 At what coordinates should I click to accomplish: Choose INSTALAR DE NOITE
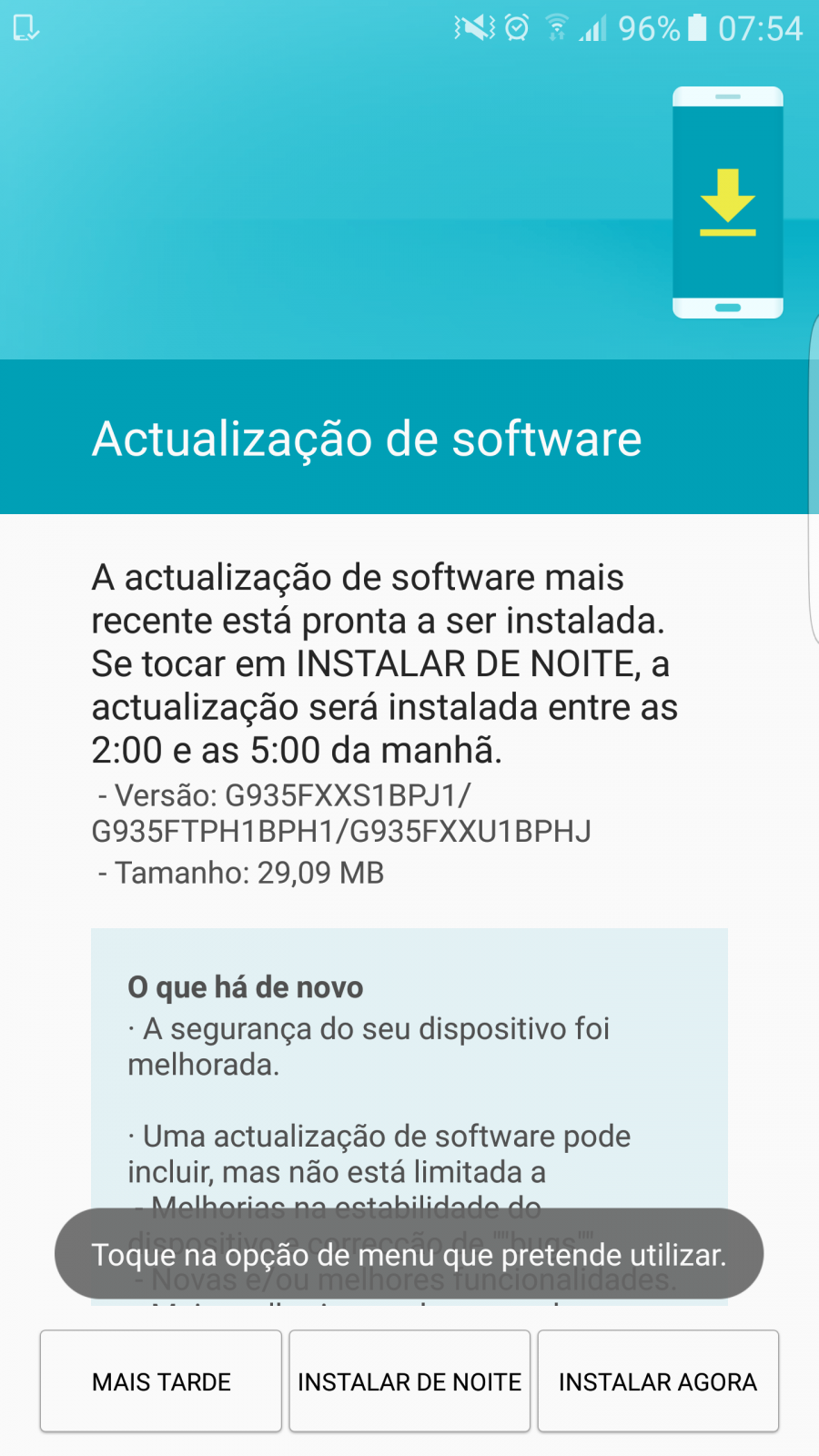click(409, 1381)
